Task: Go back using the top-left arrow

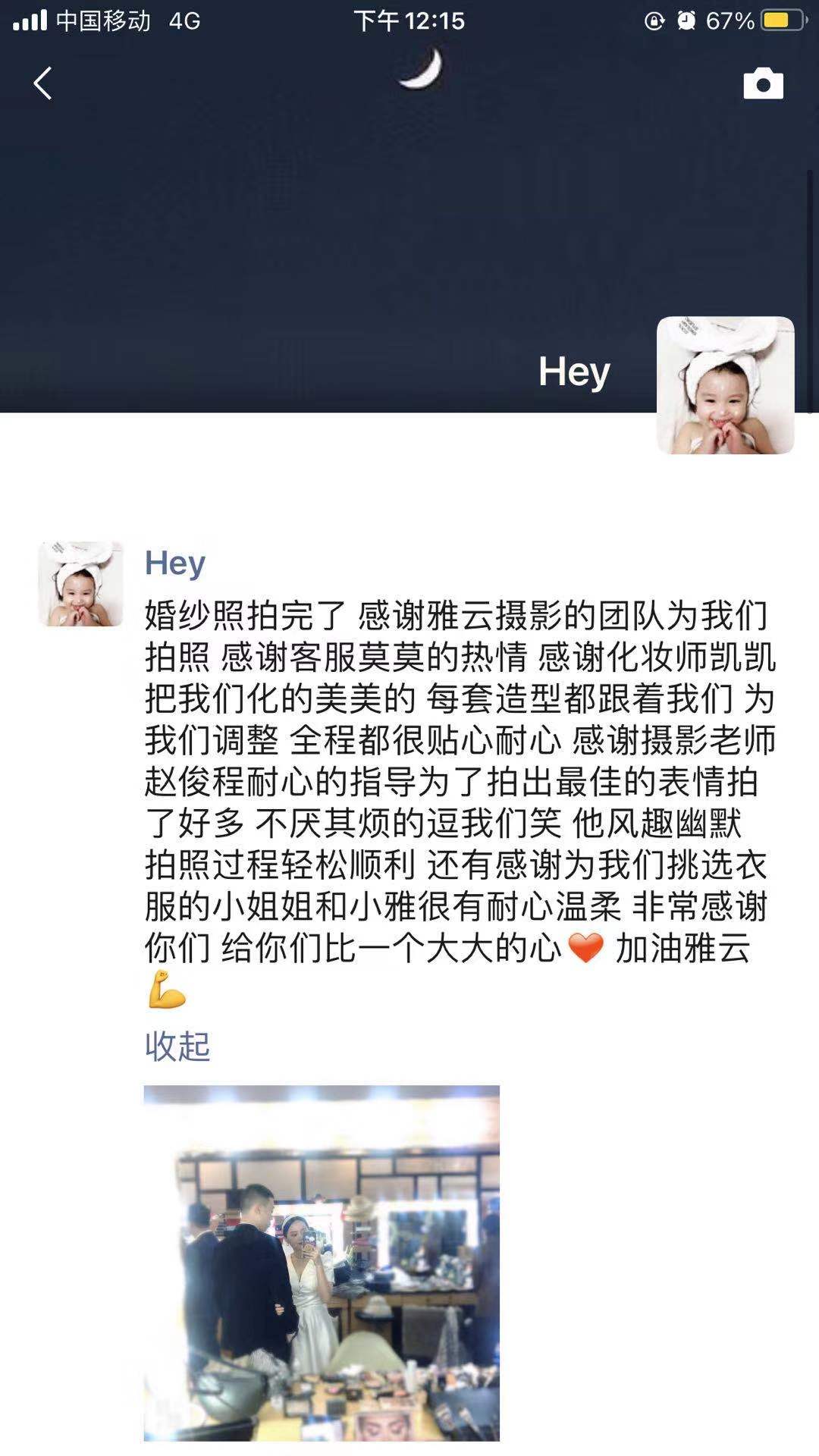Action: (43, 83)
